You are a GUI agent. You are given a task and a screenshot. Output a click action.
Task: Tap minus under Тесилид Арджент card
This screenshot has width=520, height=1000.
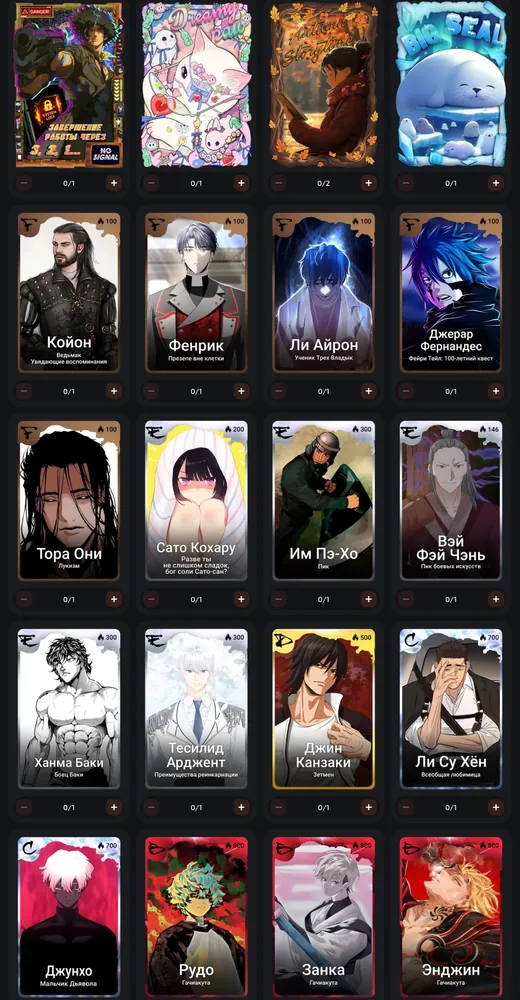151,807
